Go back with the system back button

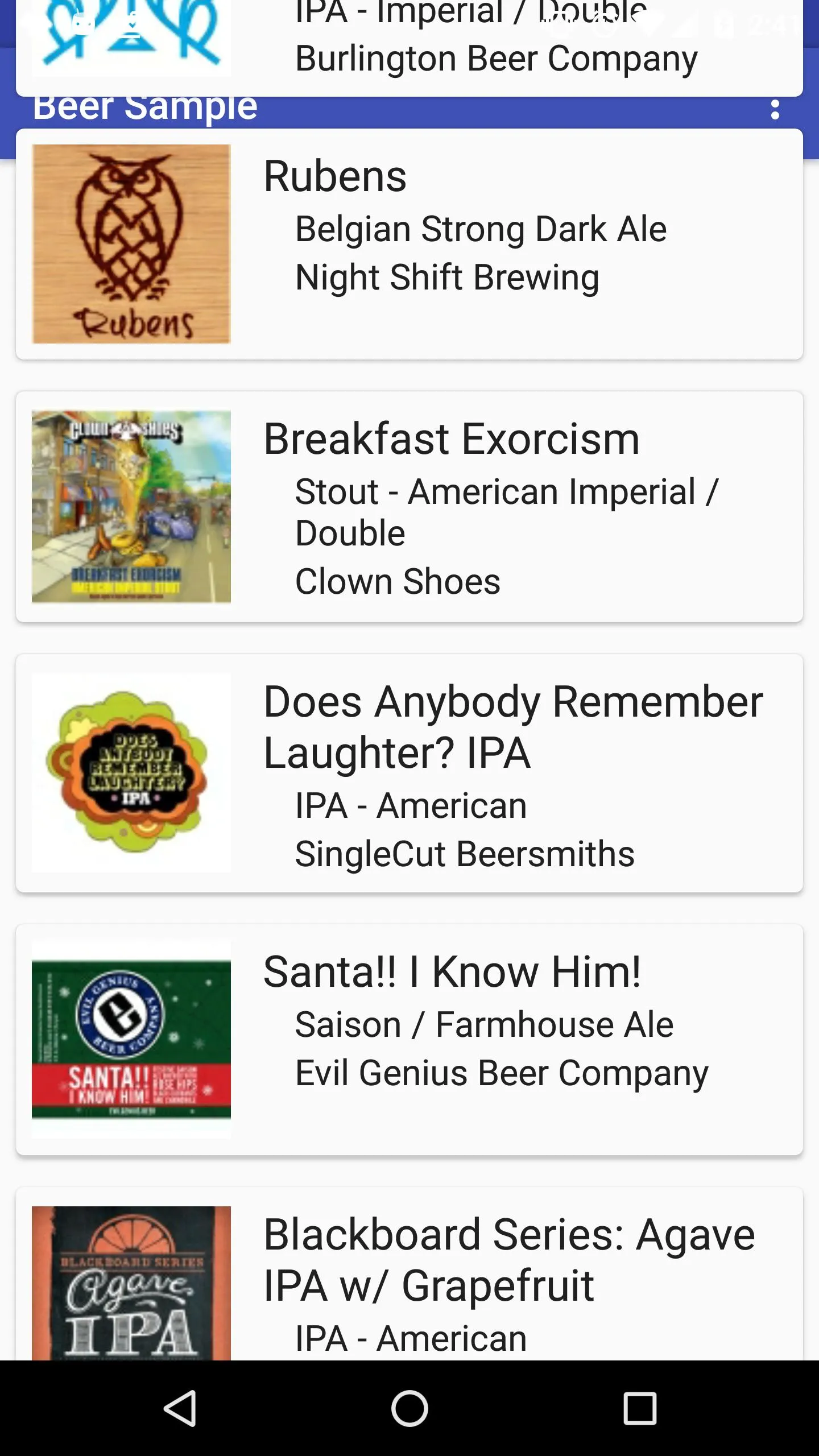click(x=180, y=1408)
